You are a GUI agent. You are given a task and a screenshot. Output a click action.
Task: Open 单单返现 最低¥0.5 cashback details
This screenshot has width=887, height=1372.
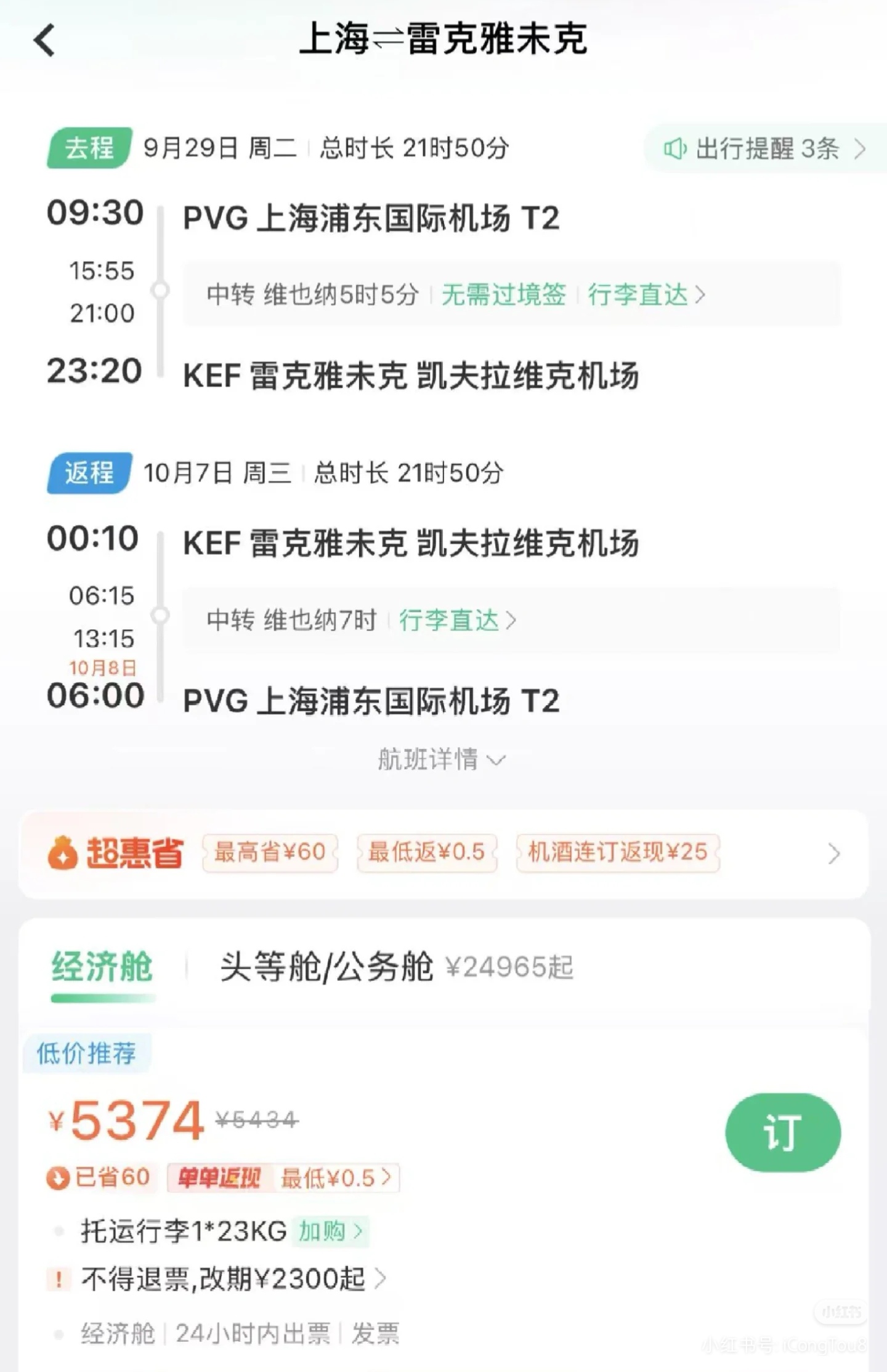283,1178
